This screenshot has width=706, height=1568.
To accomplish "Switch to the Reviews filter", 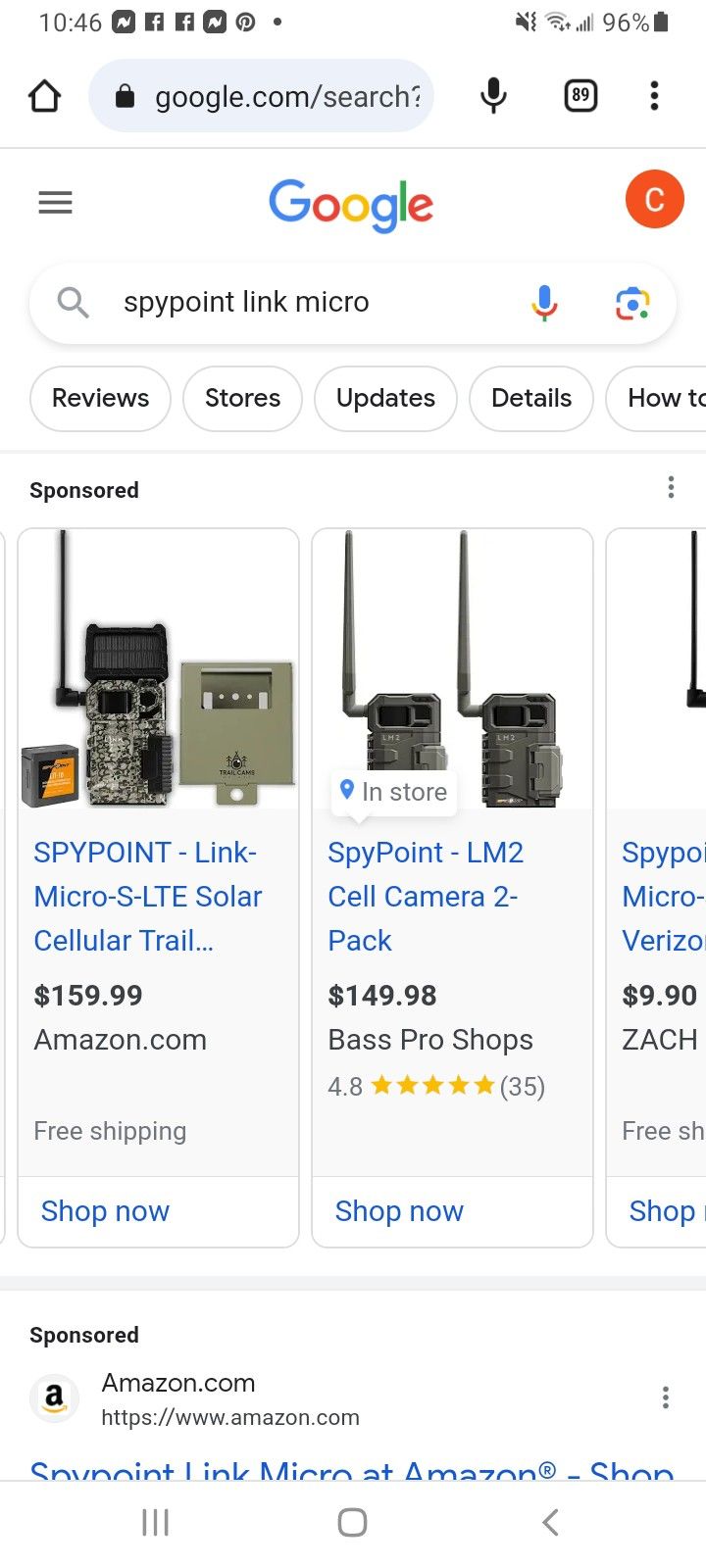I will click(99, 398).
